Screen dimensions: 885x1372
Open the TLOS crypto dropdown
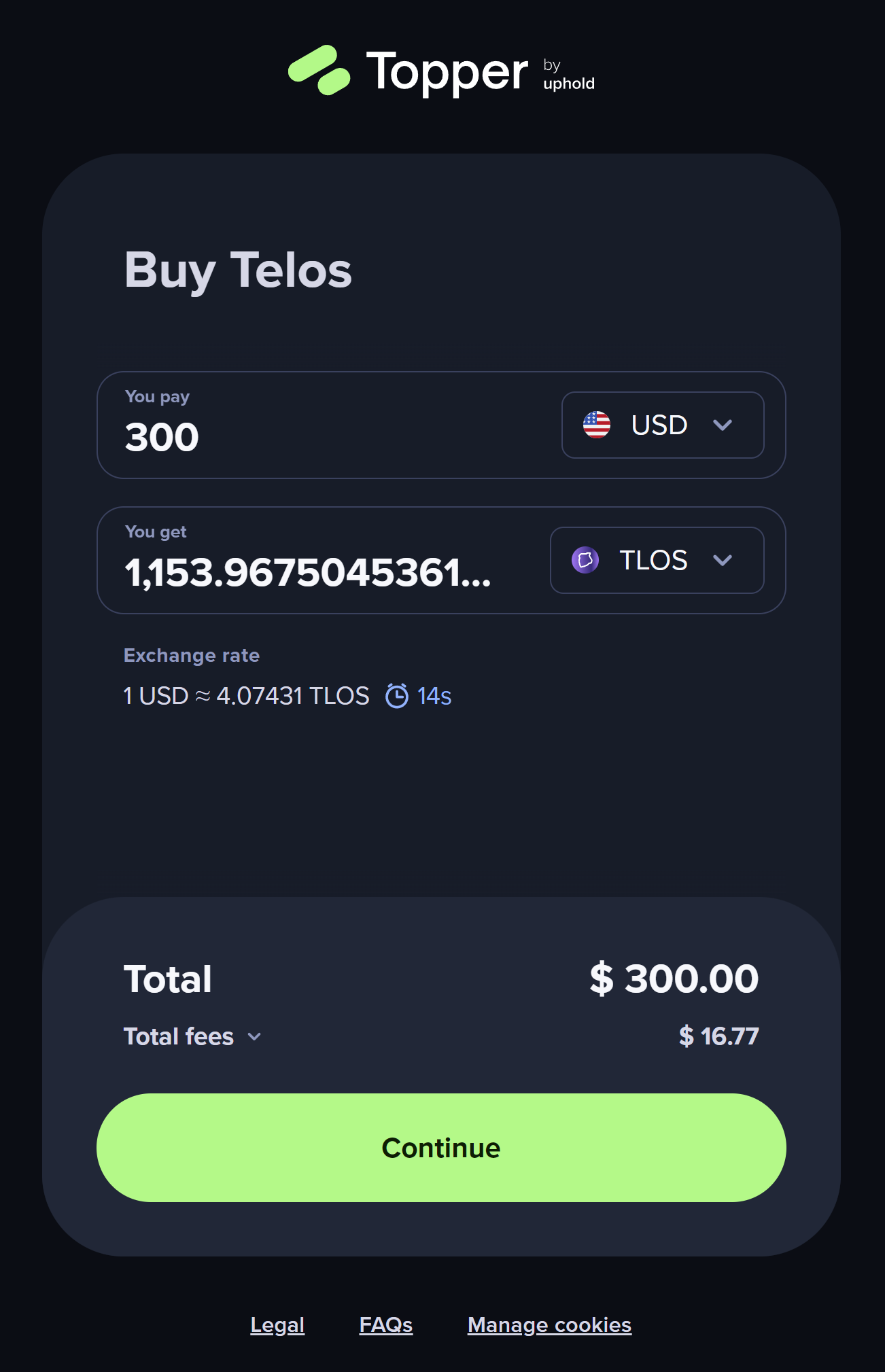657,561
